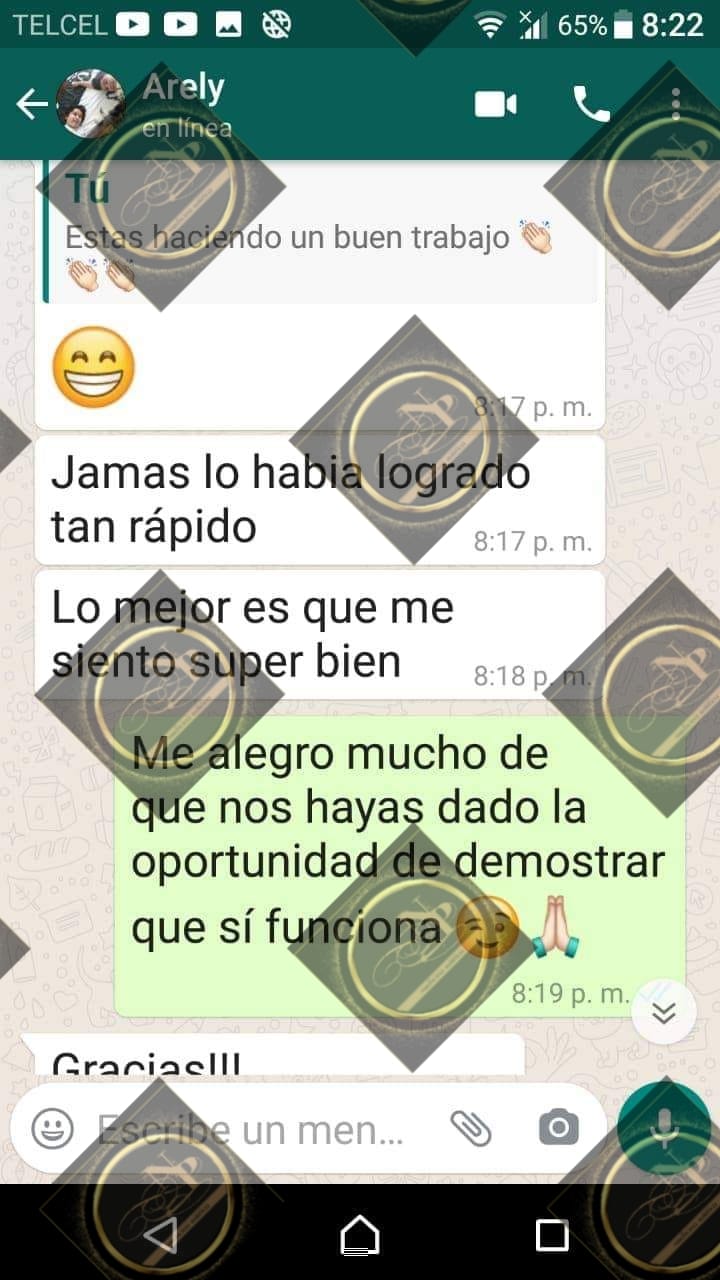Open the recent apps view

pyautogui.click(x=552, y=1234)
